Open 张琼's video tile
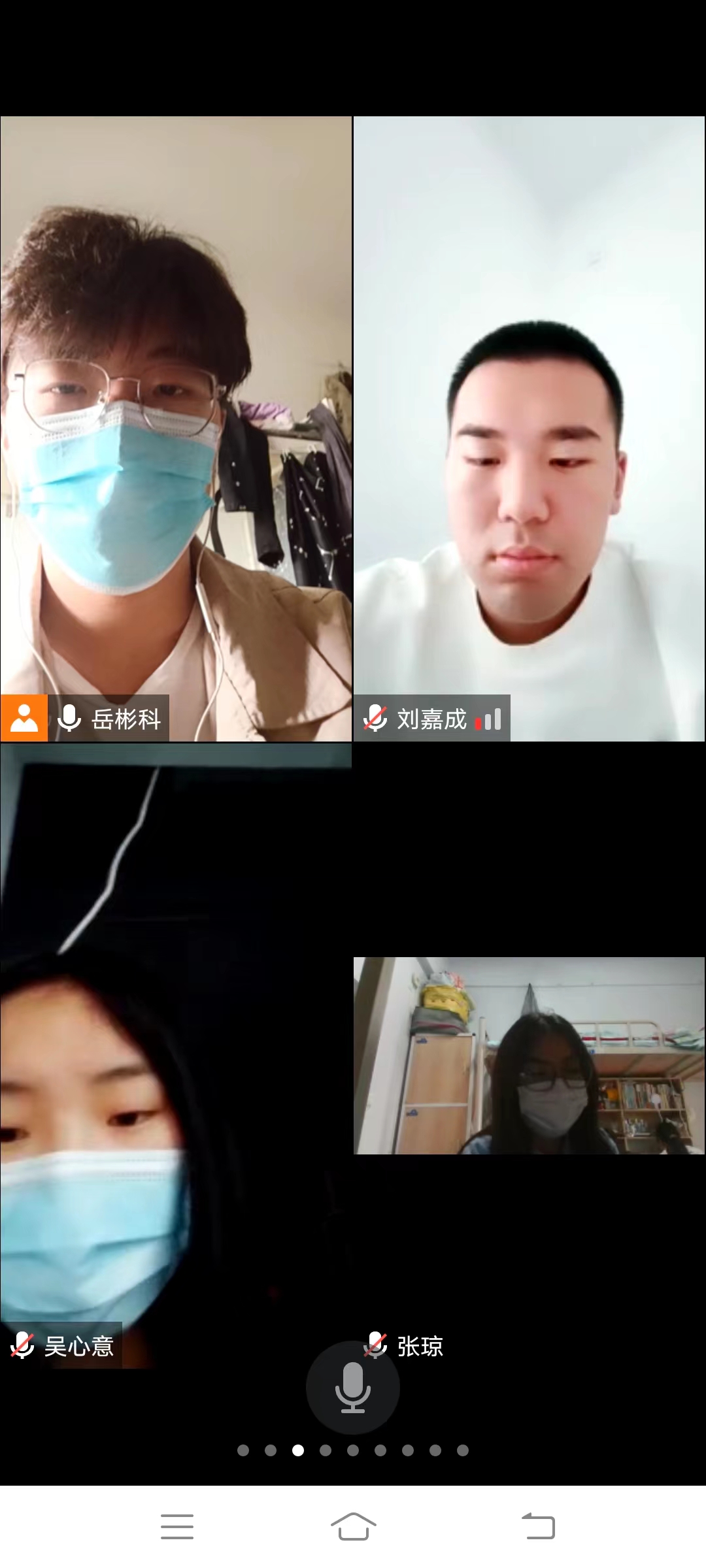706x1568 pixels. (x=529, y=1055)
